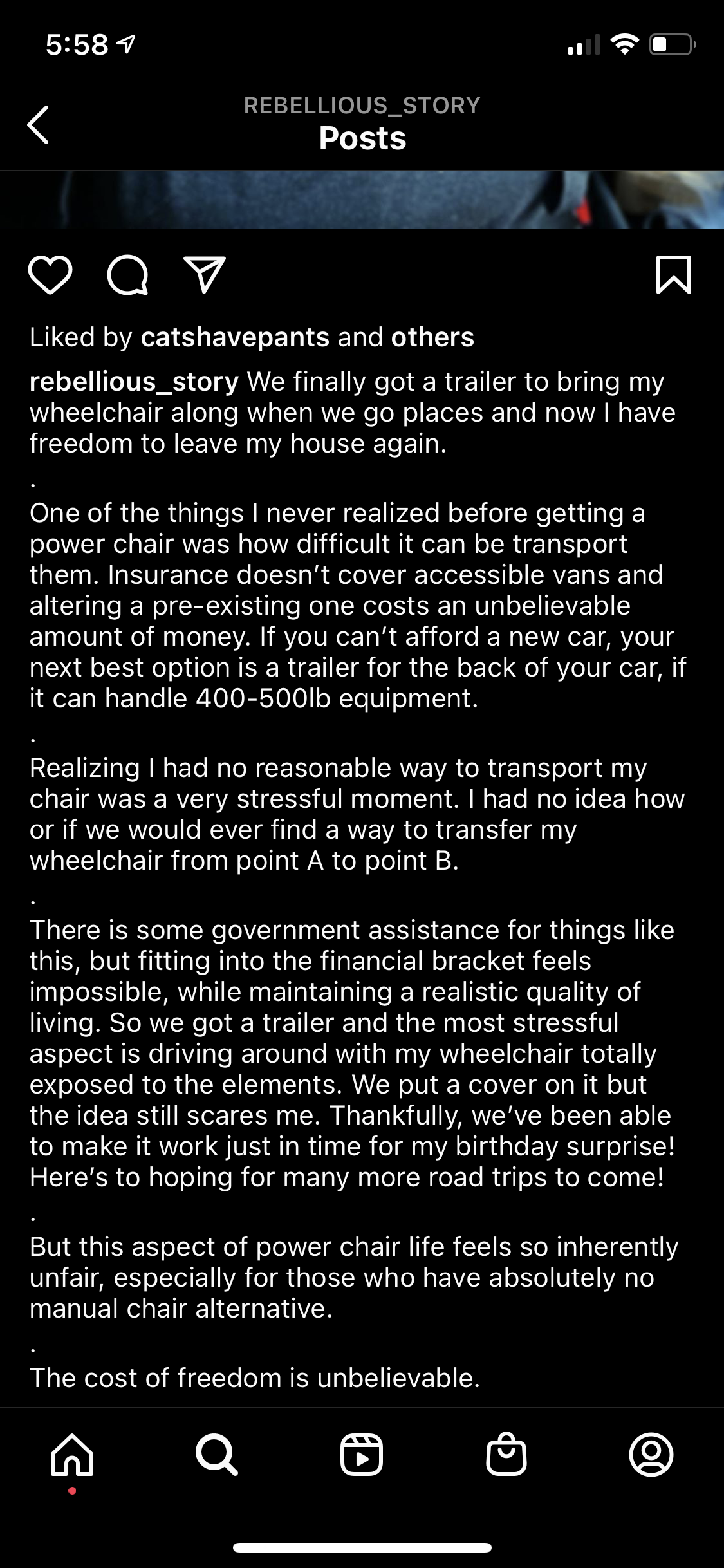This screenshot has height=1568, width=724.
Task: Open comments with the speech bubble icon
Action: coord(127,275)
